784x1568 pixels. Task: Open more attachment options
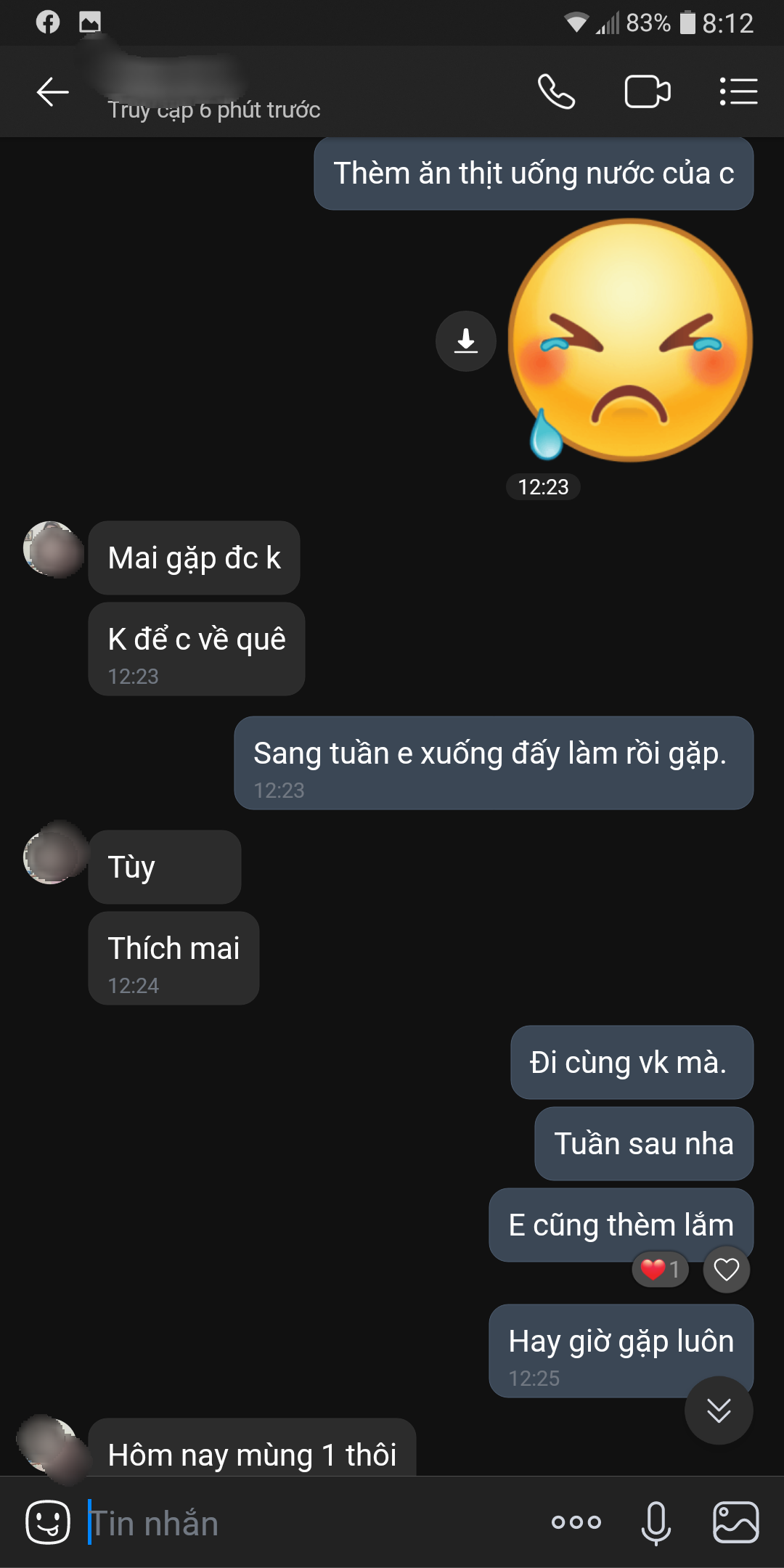click(576, 1522)
